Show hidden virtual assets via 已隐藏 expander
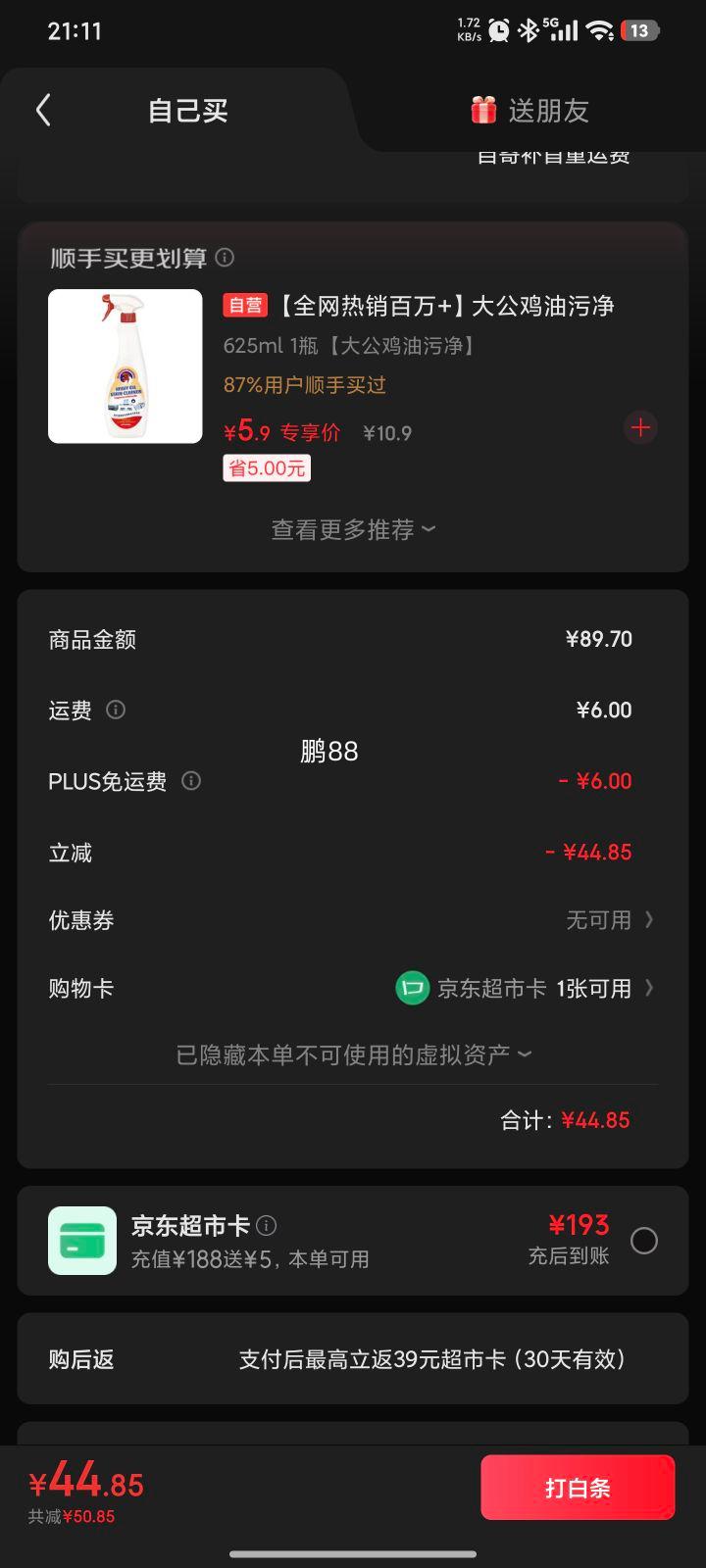The image size is (706, 1568). tap(353, 1052)
